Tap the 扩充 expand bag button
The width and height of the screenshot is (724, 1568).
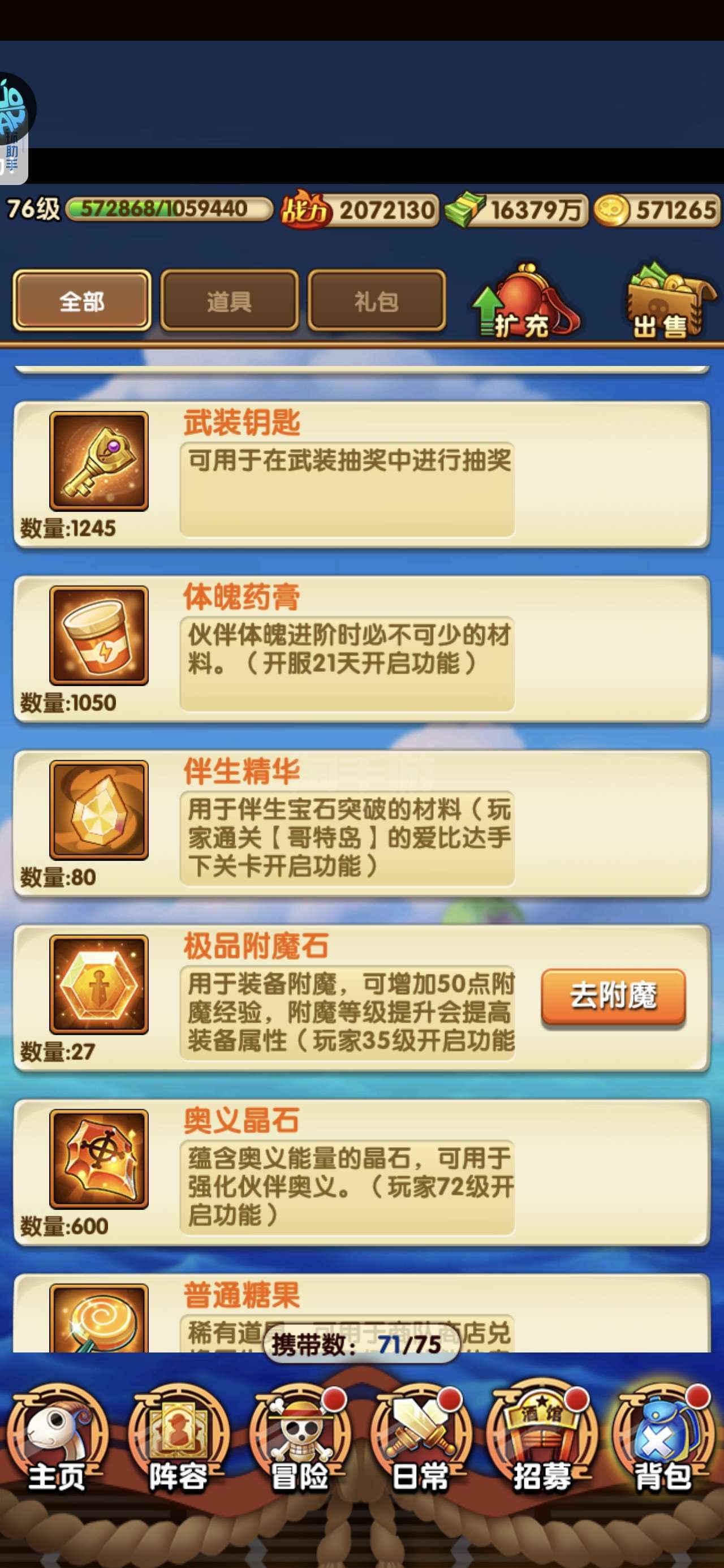click(525, 302)
